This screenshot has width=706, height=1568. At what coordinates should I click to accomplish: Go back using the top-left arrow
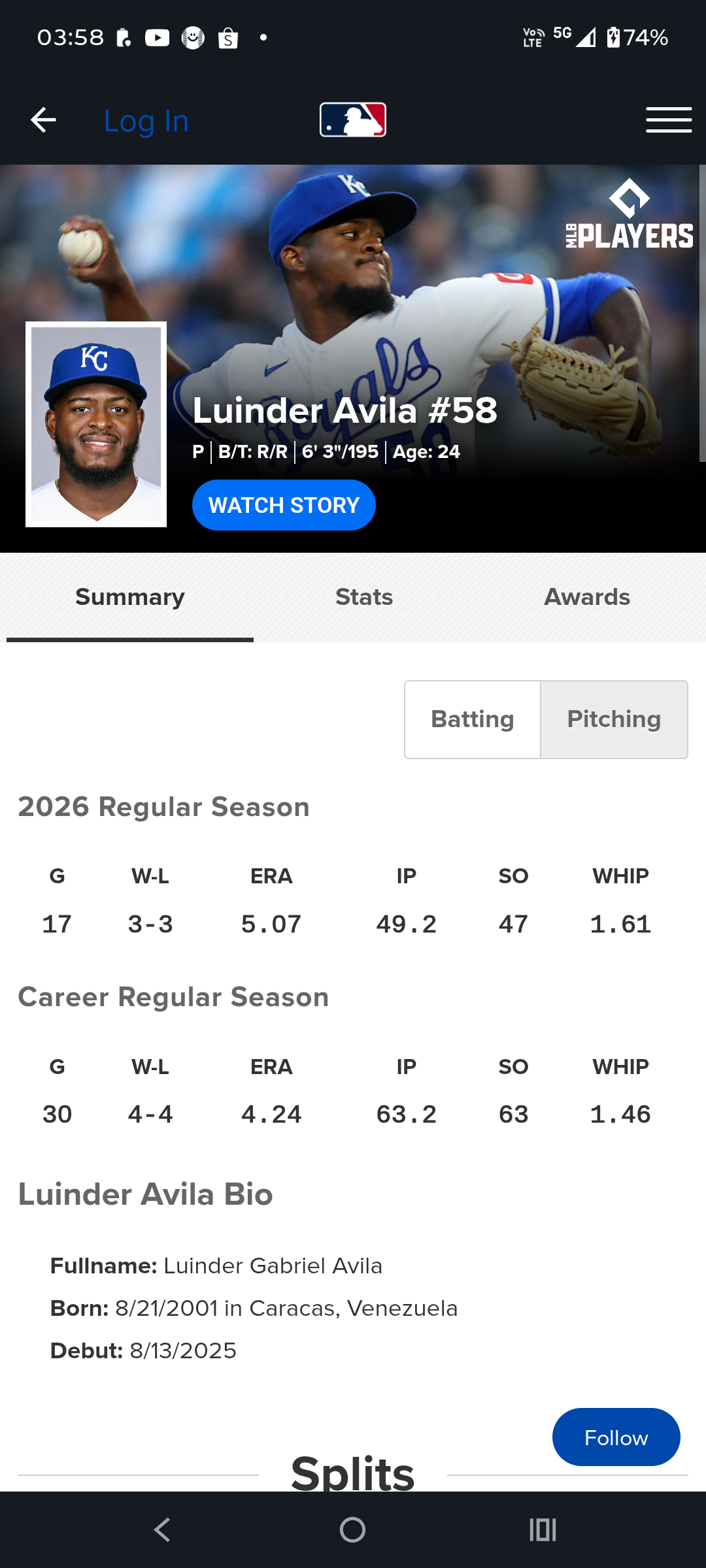click(43, 120)
